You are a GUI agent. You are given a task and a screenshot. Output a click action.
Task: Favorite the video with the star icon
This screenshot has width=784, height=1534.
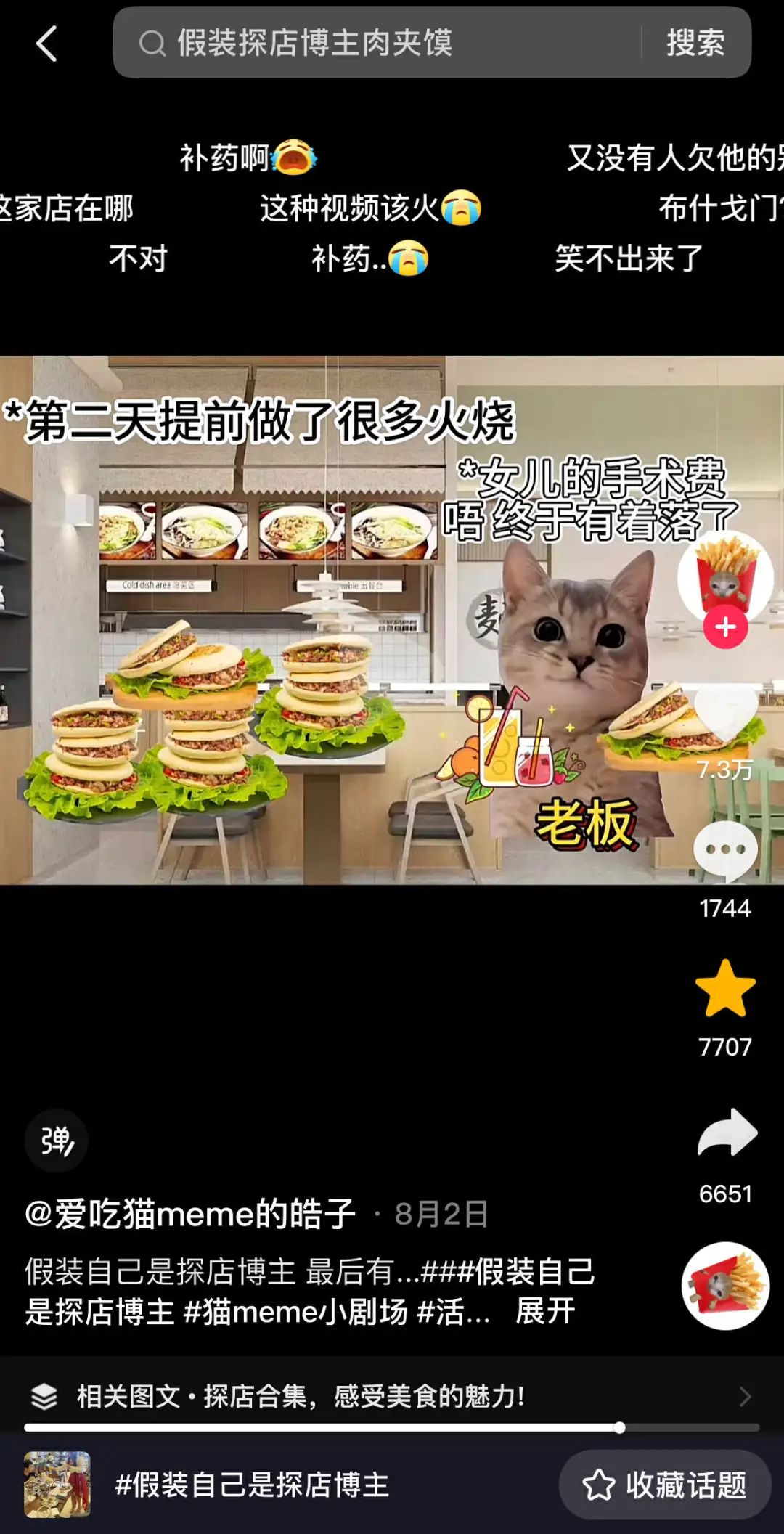725,989
